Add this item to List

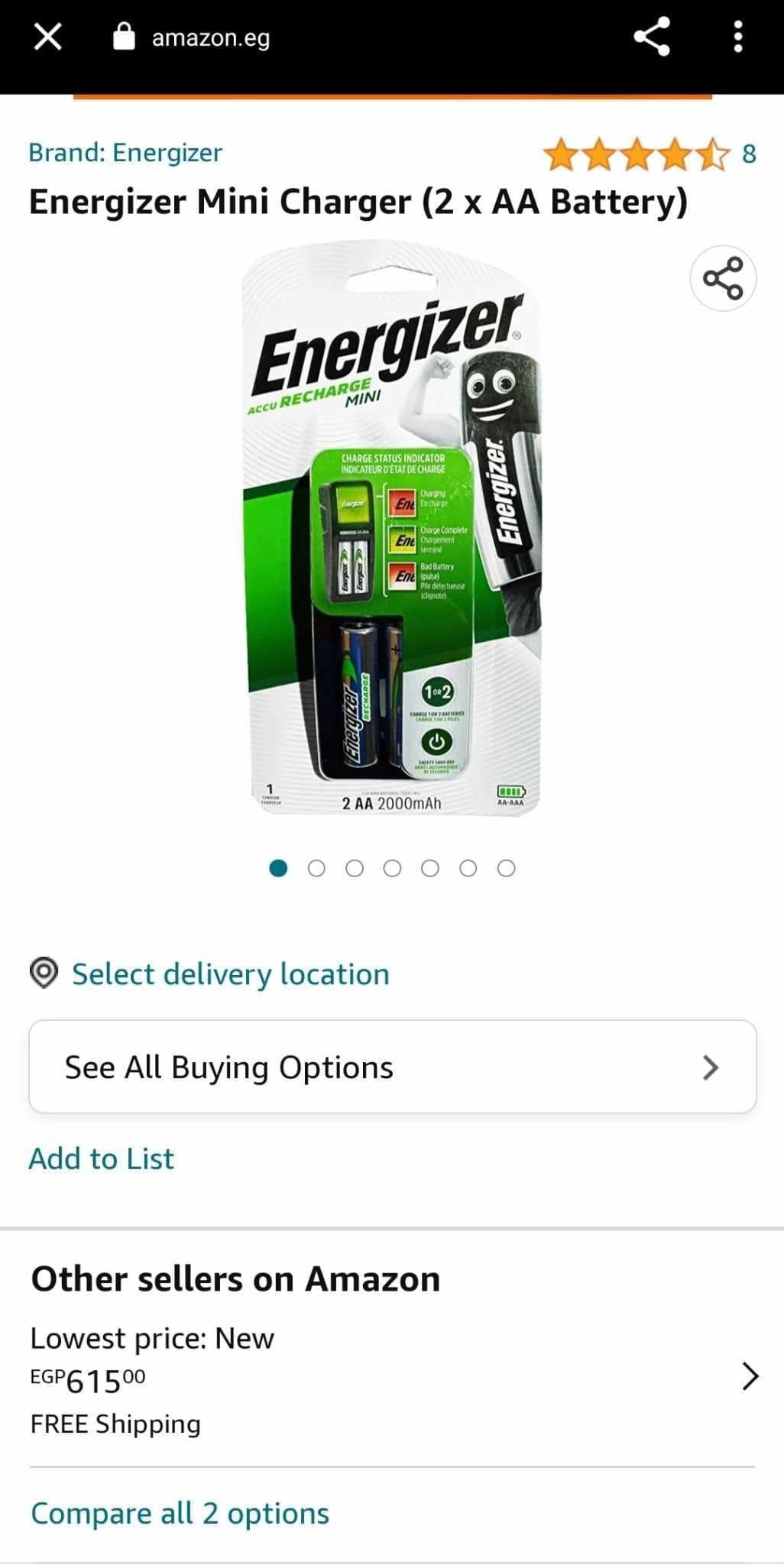tap(102, 1158)
